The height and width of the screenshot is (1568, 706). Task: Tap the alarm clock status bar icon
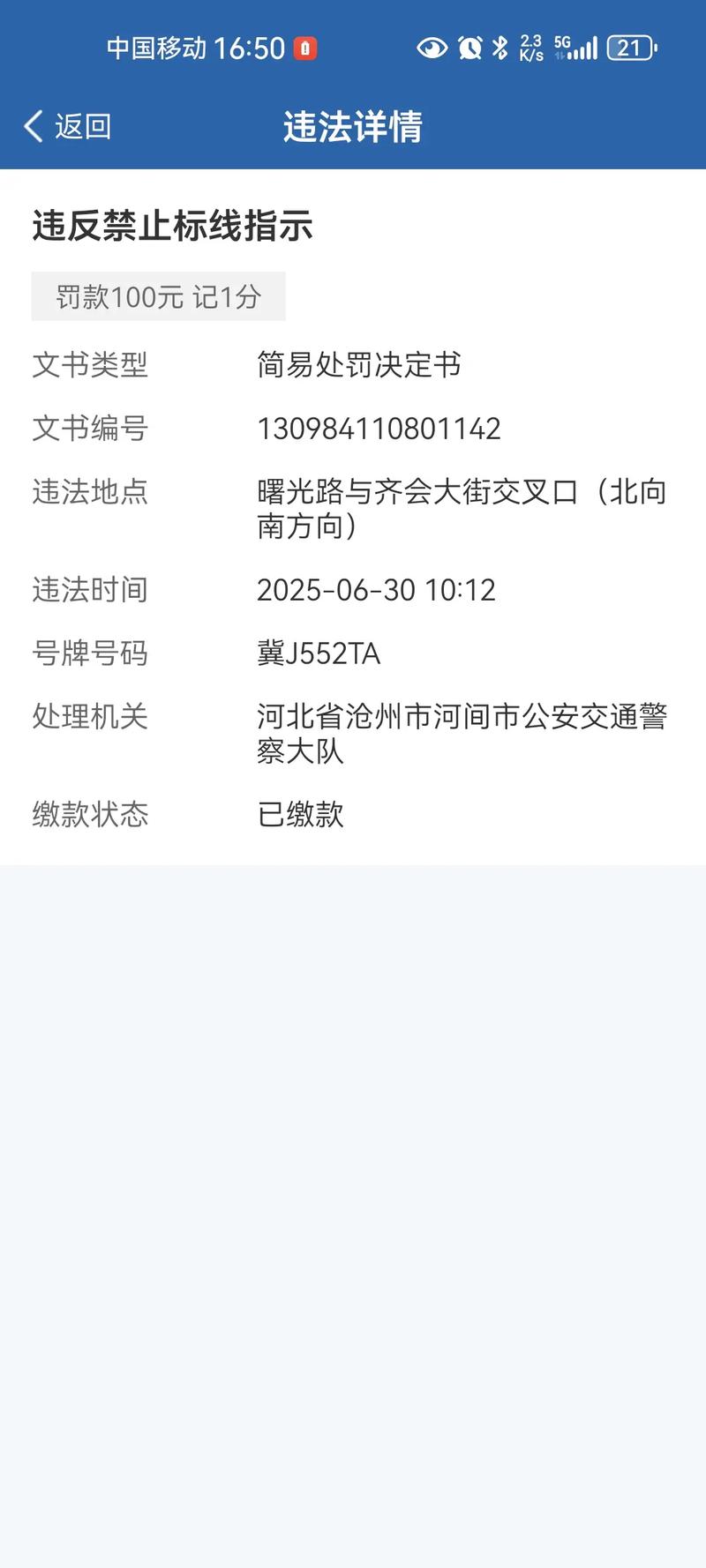[x=470, y=49]
